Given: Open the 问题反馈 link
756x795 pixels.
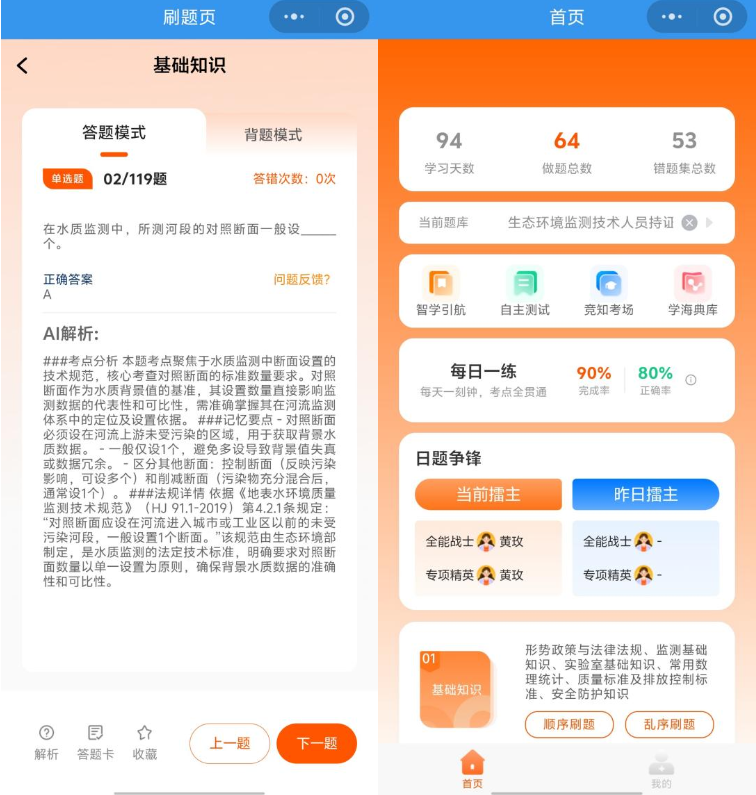Looking at the screenshot, I should pos(302,280).
